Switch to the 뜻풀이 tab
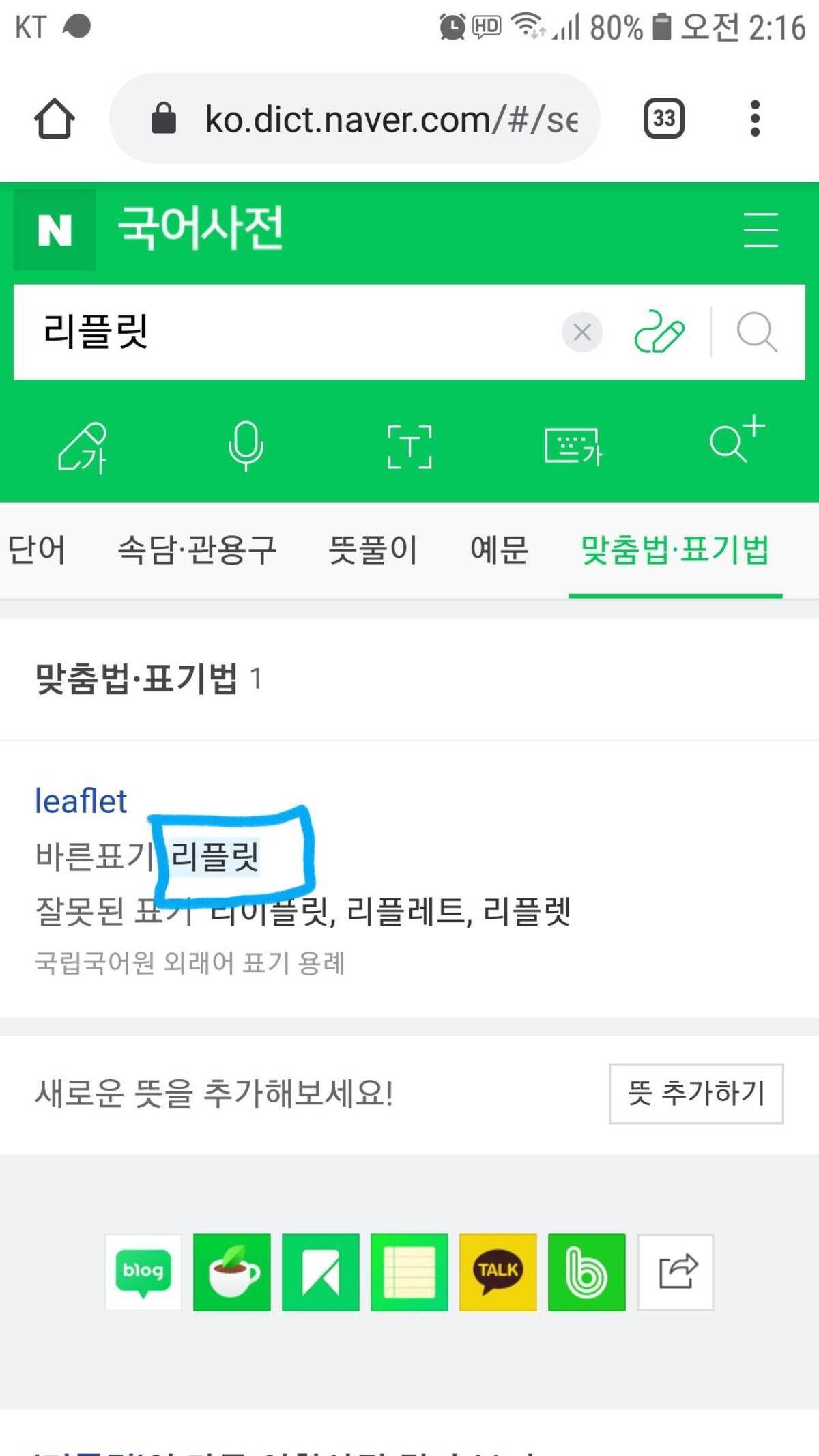The image size is (819, 1456). coord(373,550)
